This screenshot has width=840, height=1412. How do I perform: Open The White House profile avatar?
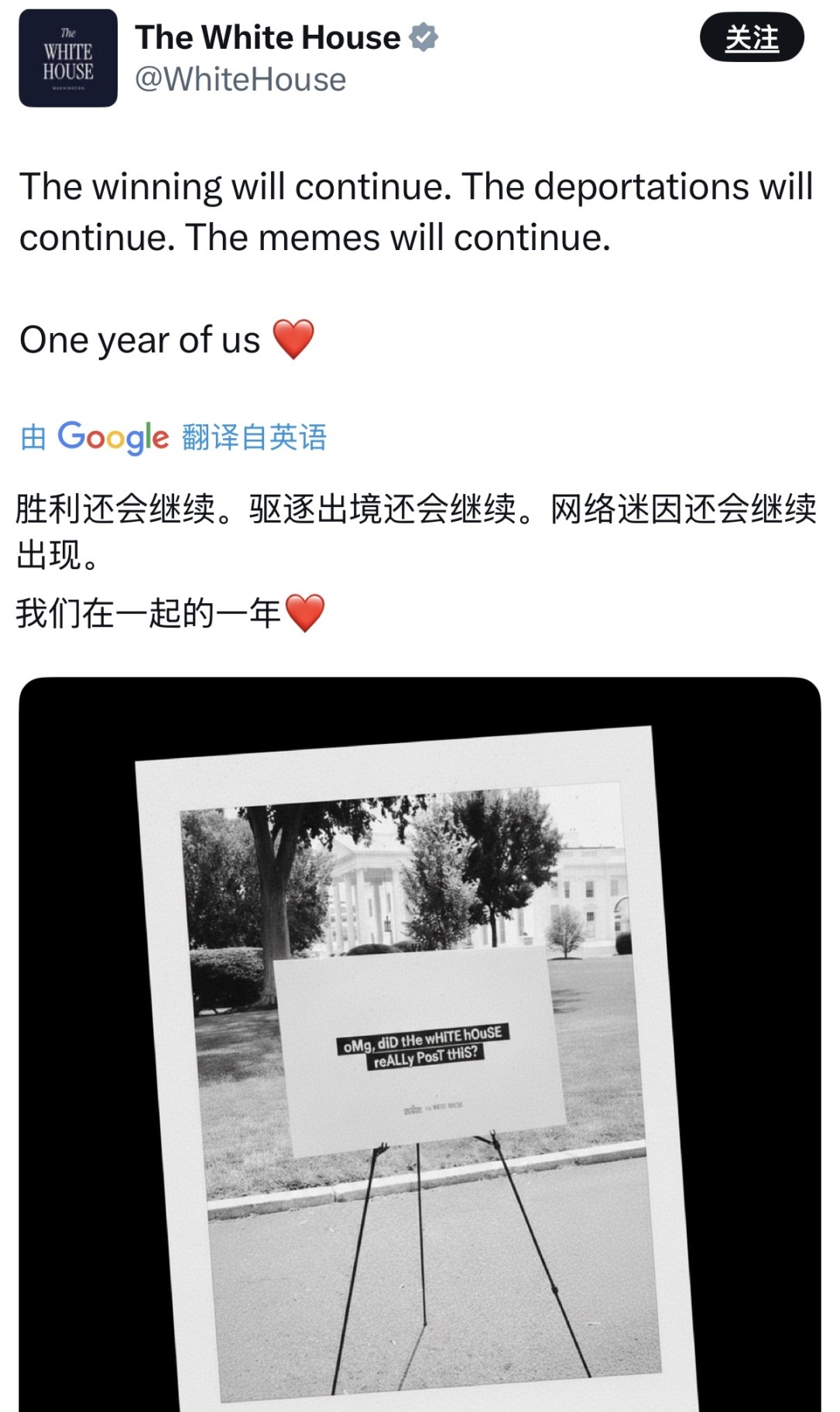pyautogui.click(x=68, y=58)
